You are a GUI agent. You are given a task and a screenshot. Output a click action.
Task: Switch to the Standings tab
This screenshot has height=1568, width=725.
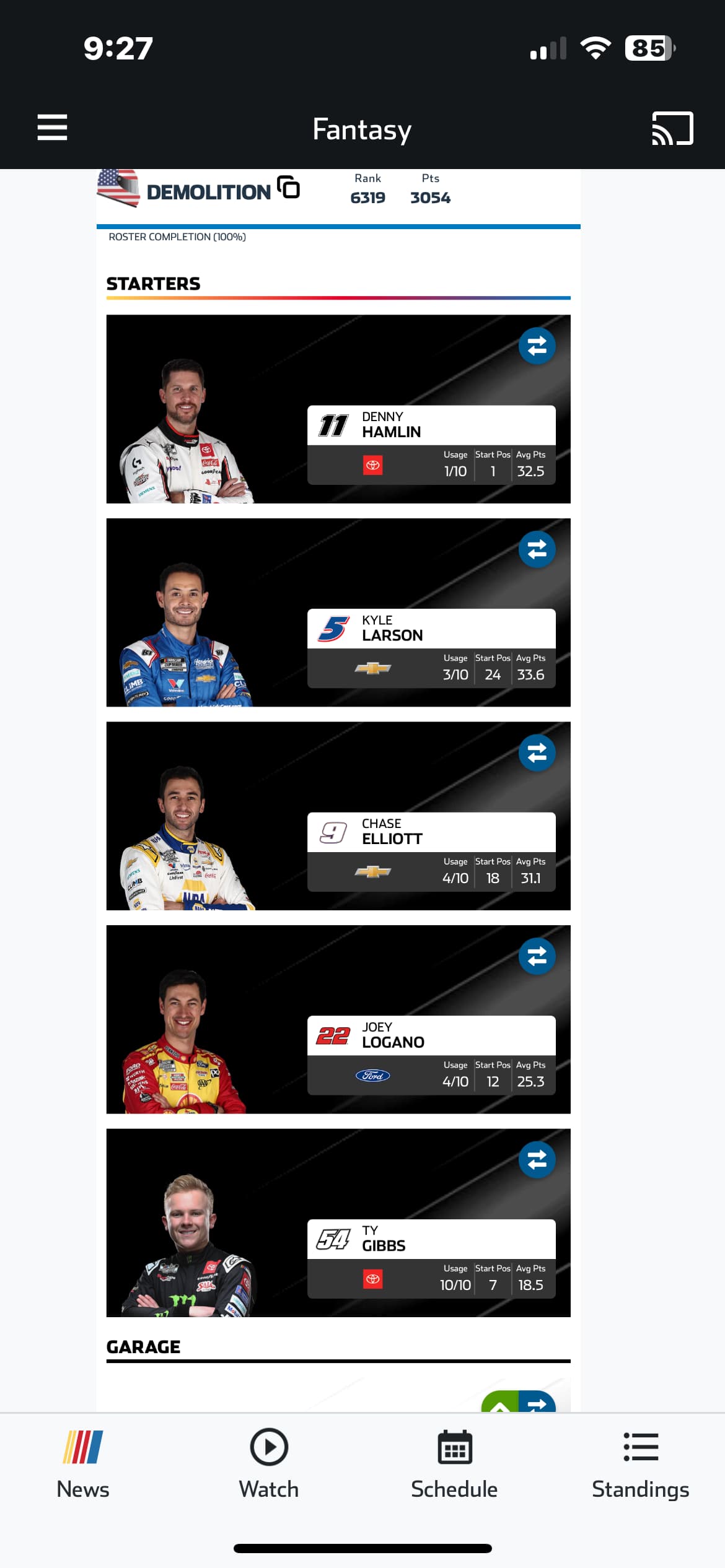[640, 1464]
